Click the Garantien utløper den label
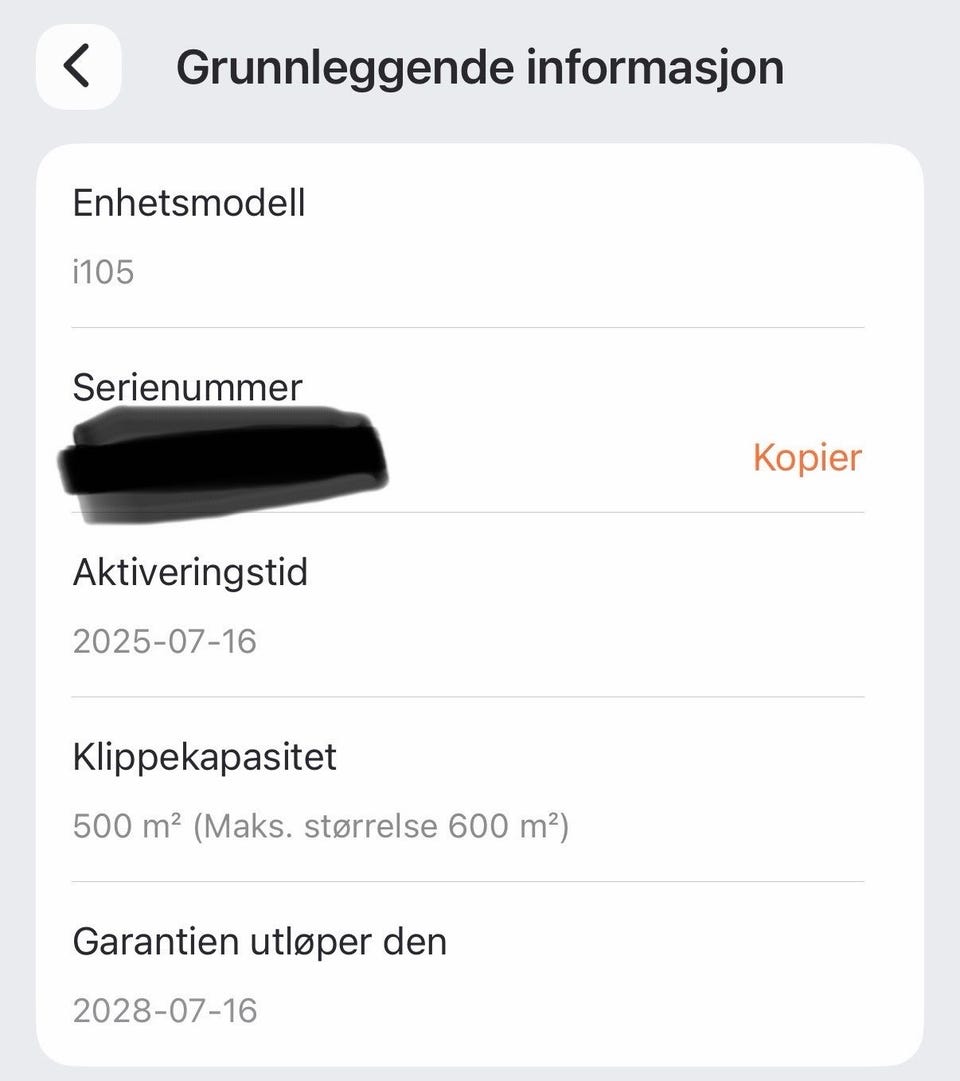This screenshot has width=960, height=1081. click(260, 940)
